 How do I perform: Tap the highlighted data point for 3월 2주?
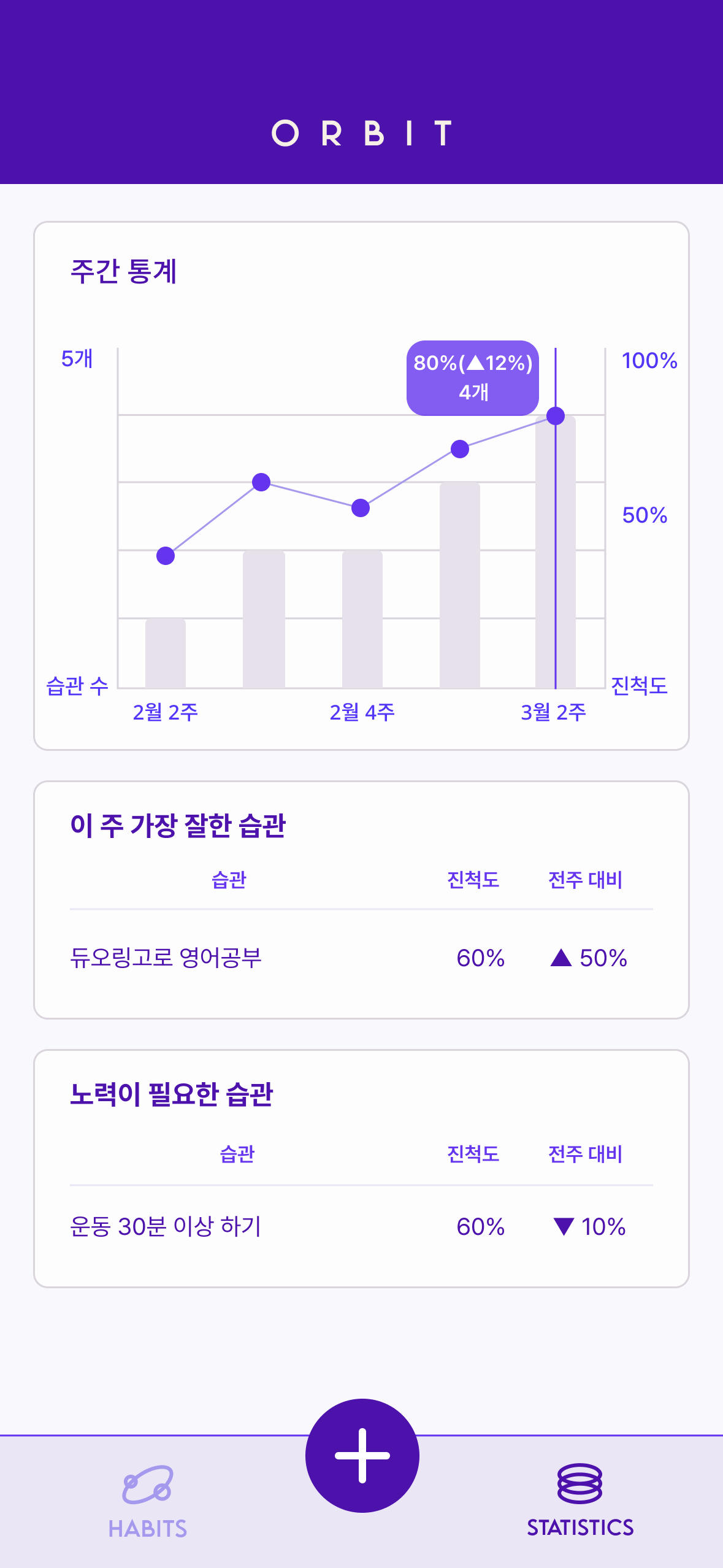coord(555,417)
